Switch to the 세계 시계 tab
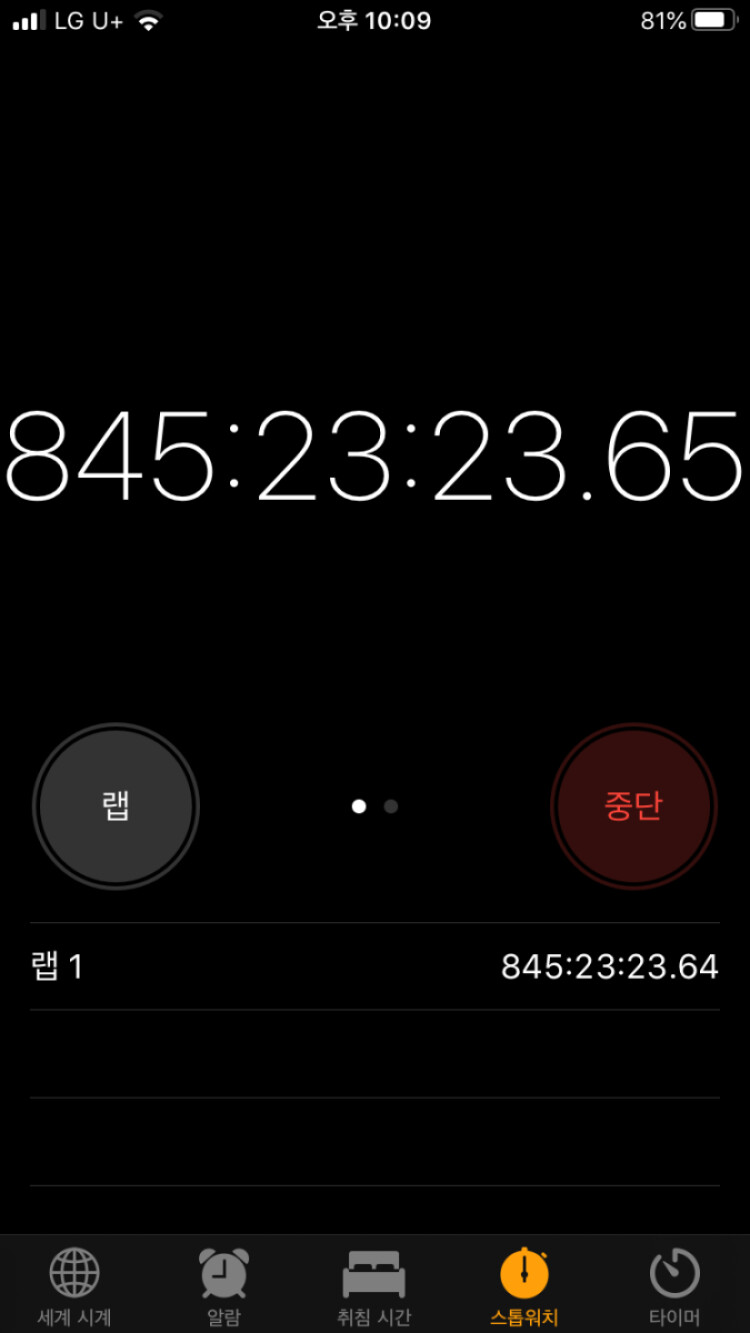This screenshot has width=750, height=1333. tap(75, 1285)
